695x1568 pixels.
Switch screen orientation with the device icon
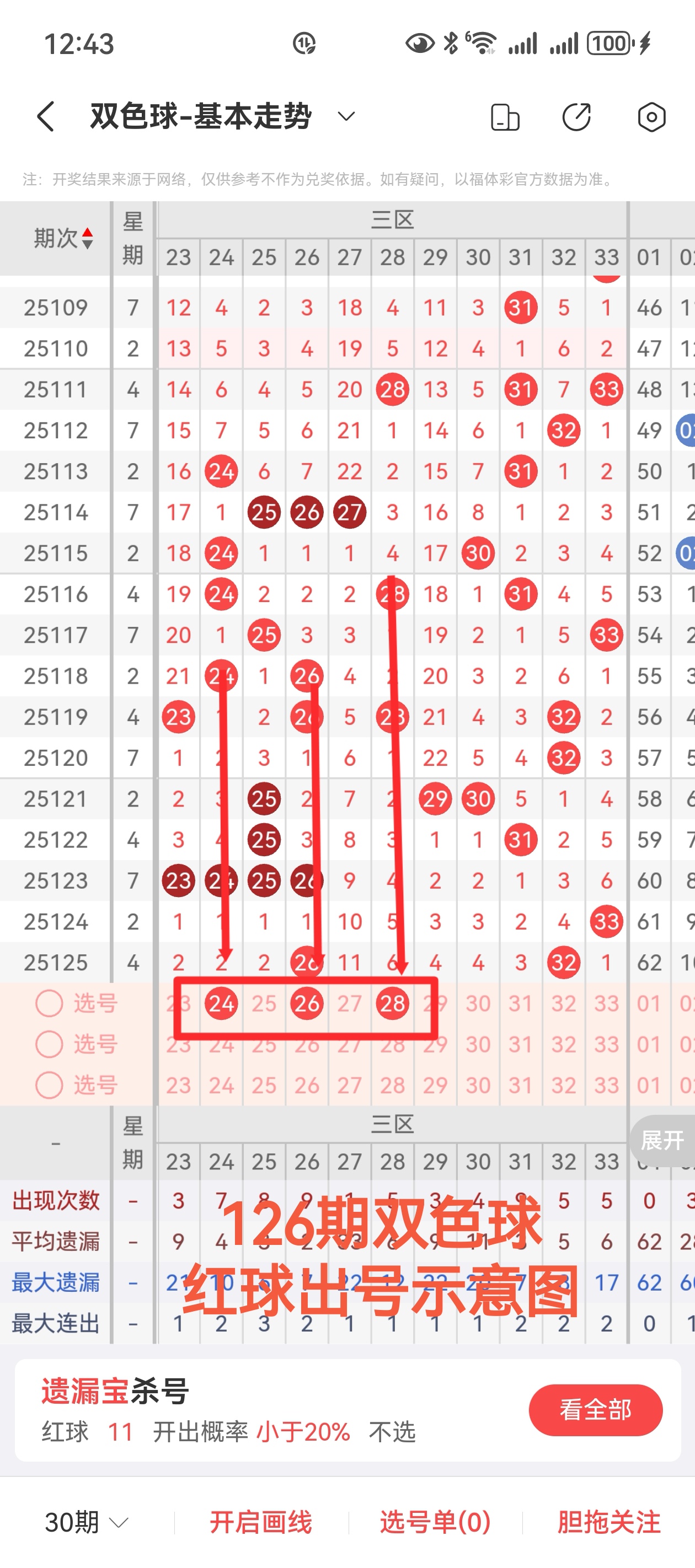tap(505, 117)
